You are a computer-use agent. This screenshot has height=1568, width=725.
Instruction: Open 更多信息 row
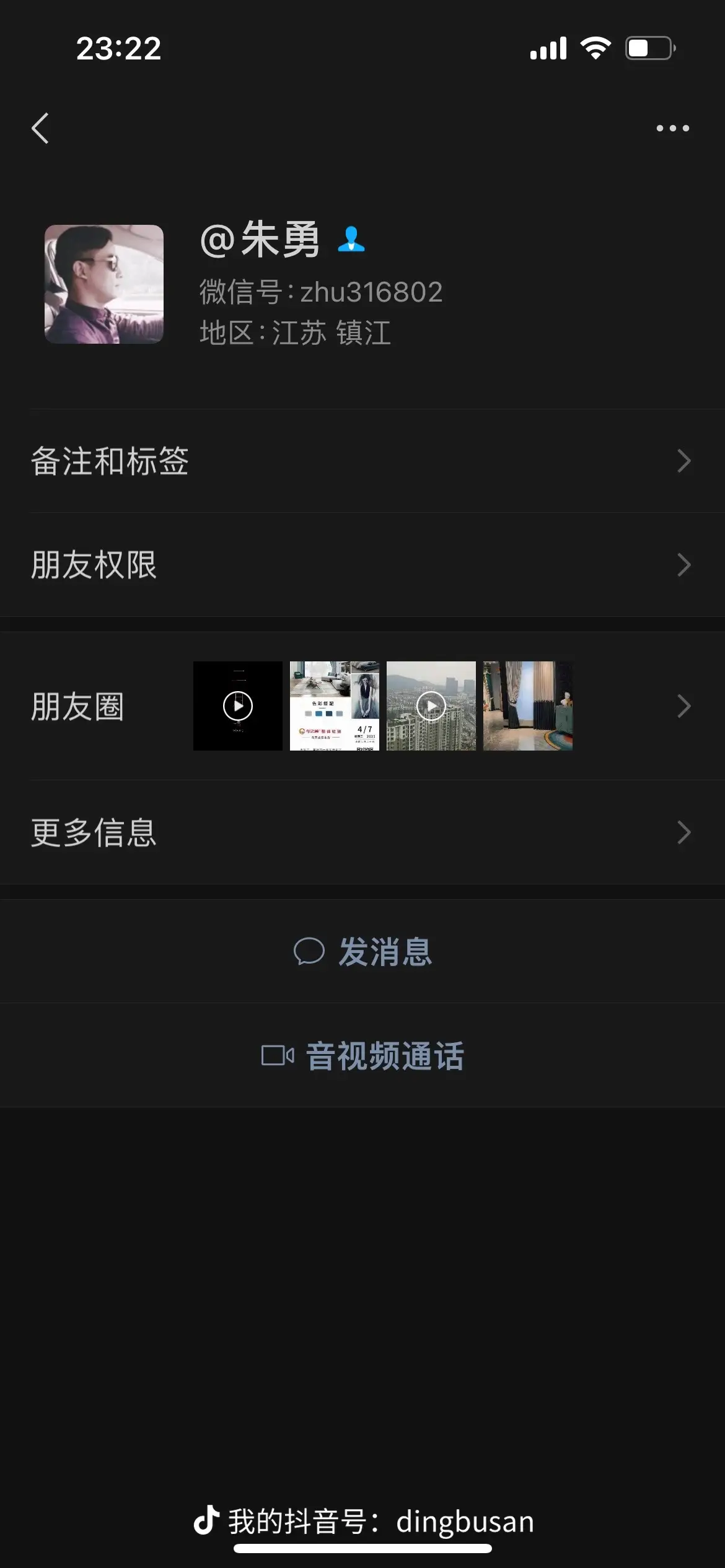tap(362, 832)
